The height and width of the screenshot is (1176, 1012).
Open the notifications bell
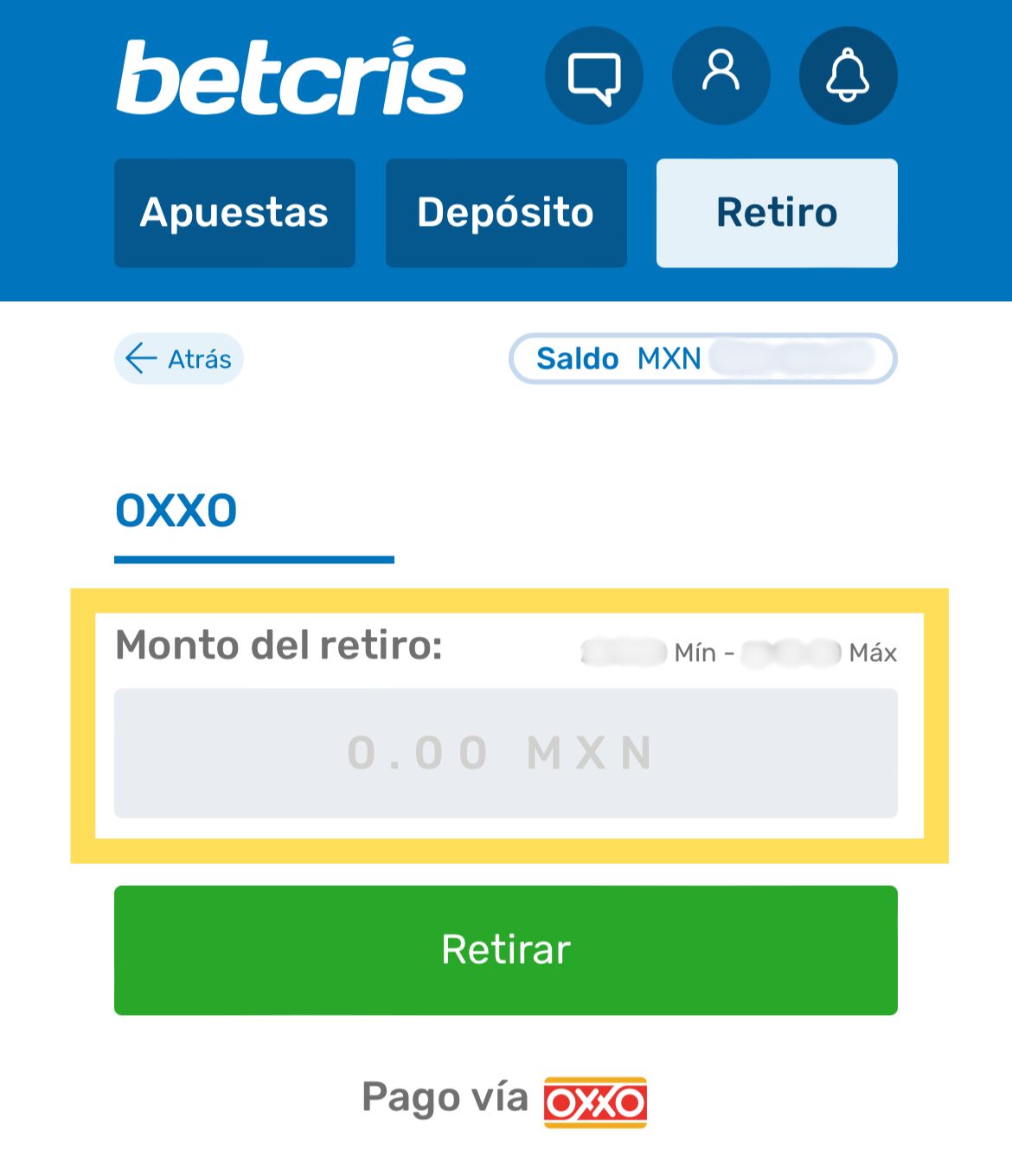[x=848, y=76]
